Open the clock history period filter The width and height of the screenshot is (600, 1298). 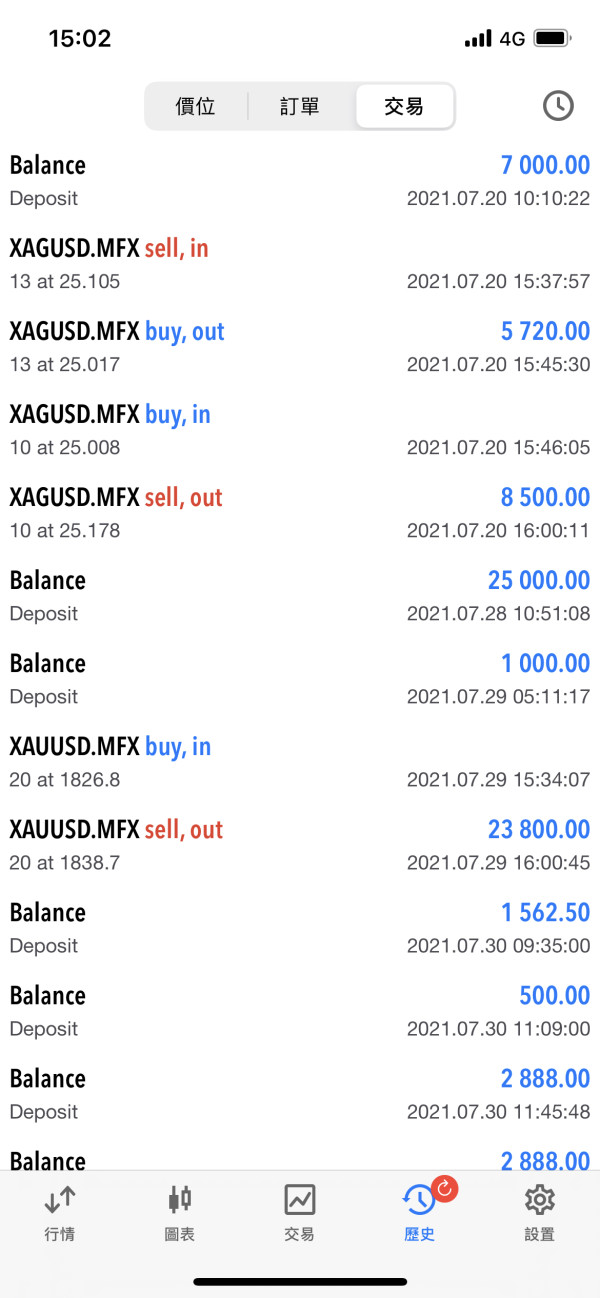pos(558,106)
